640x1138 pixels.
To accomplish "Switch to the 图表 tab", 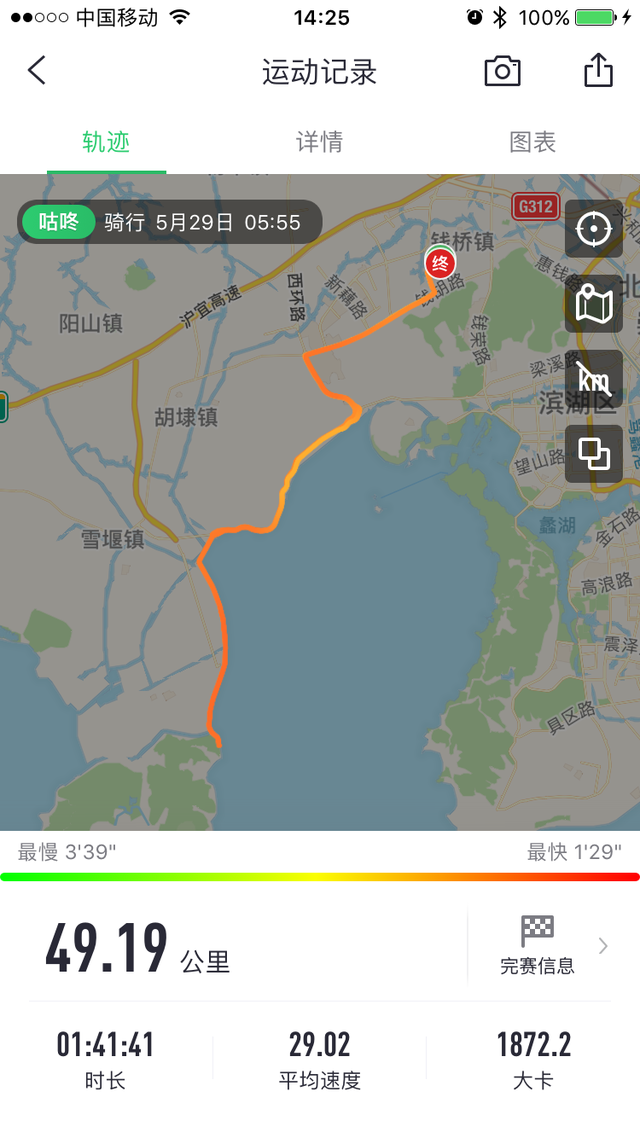I will [x=532, y=142].
